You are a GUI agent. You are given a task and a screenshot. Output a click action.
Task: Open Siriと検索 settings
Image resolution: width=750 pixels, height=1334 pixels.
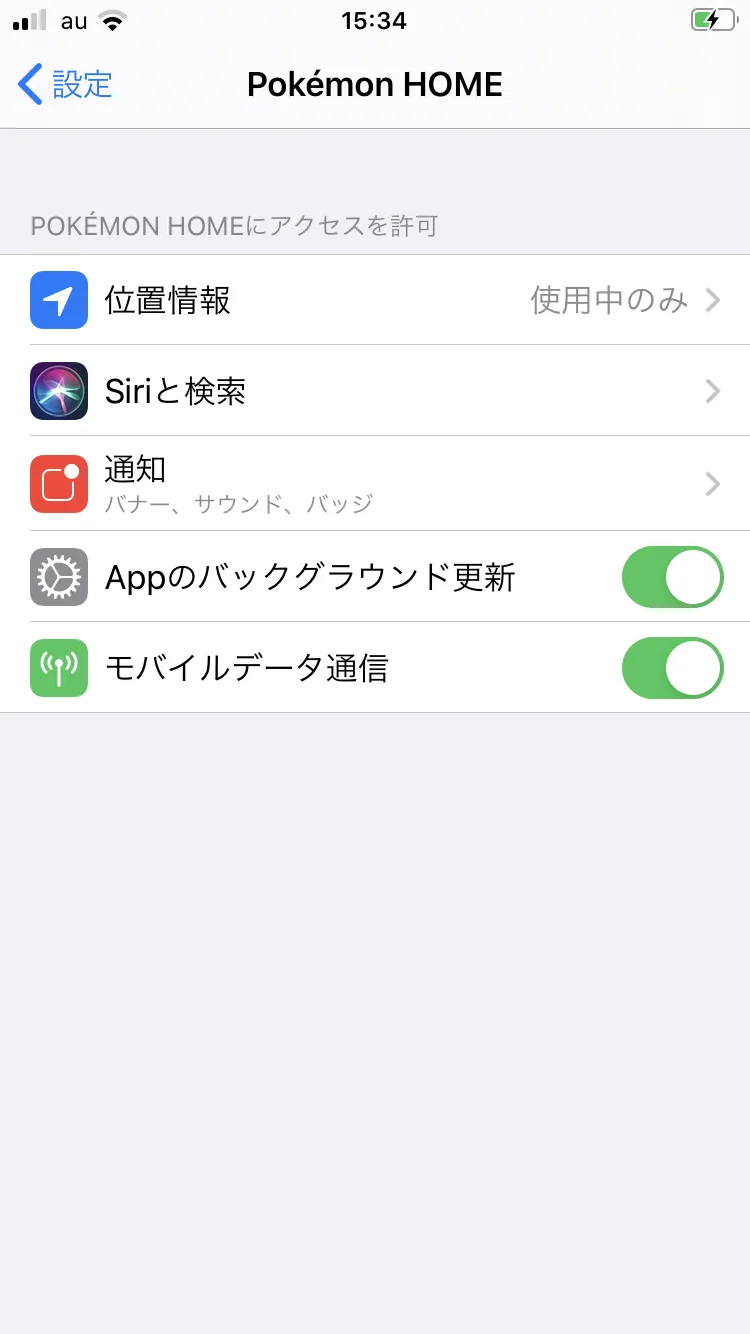[375, 391]
